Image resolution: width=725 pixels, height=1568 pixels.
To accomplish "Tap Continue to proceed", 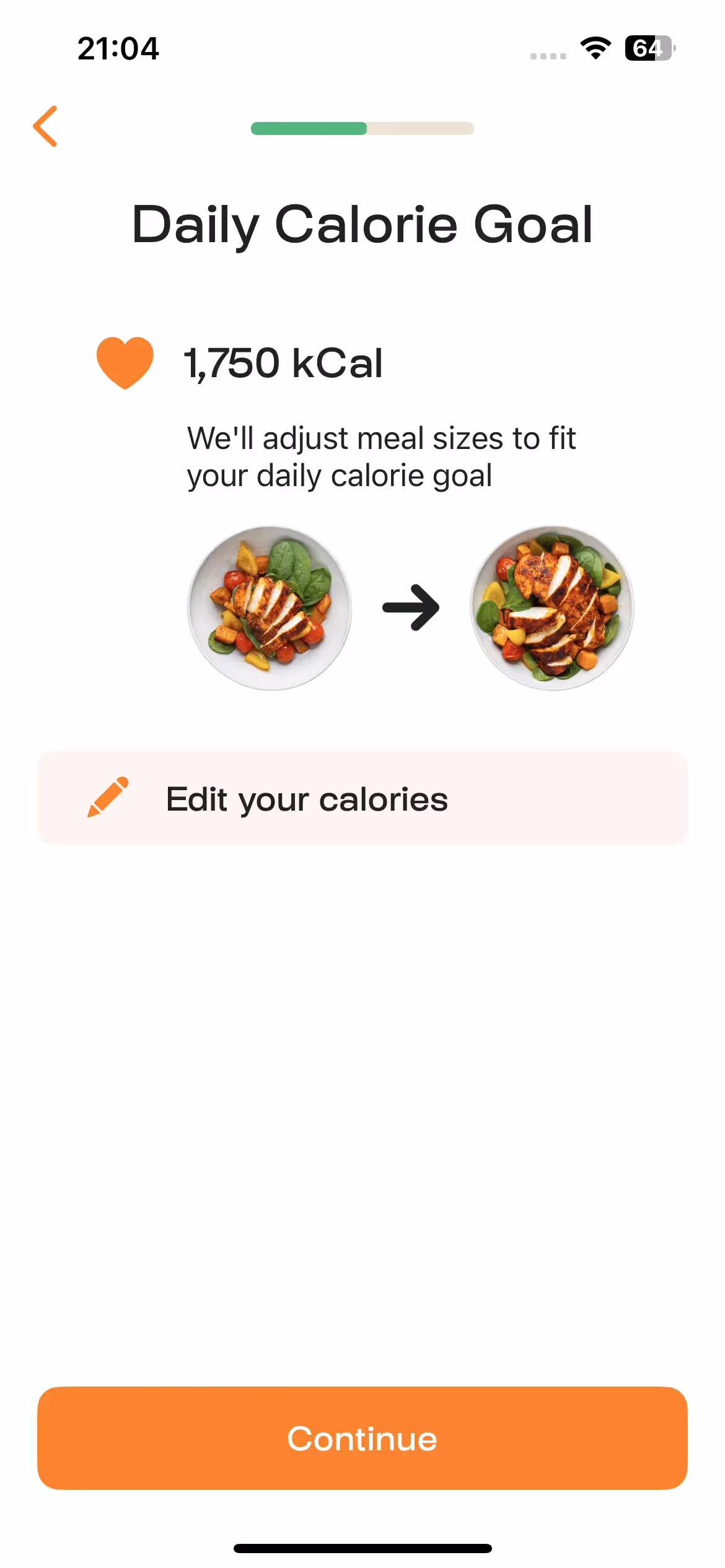I will 362,1438.
